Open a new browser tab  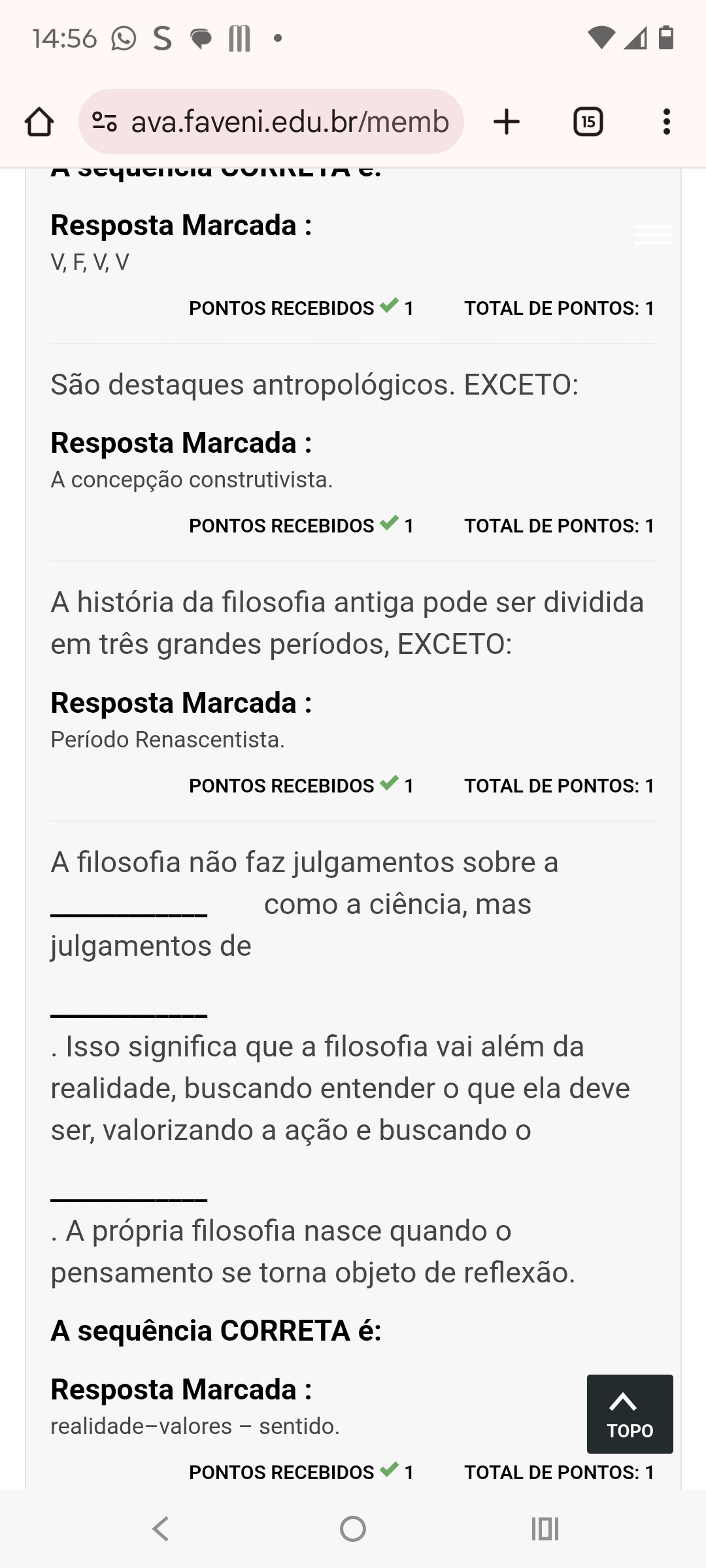coord(507,122)
